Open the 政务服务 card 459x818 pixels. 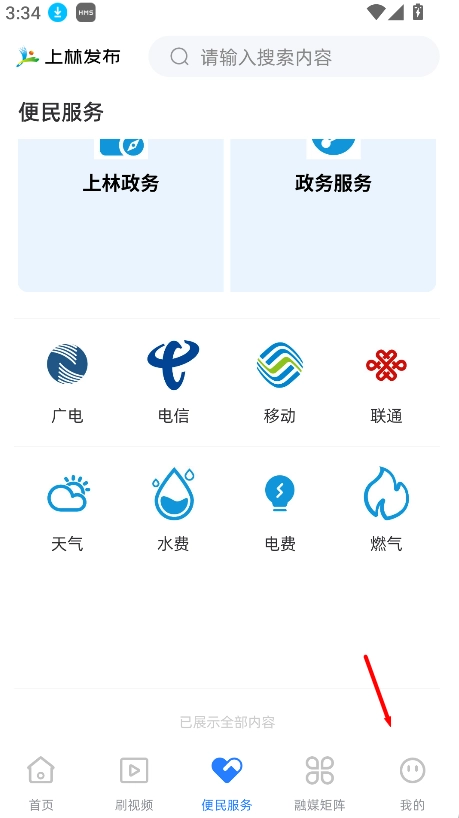point(333,215)
